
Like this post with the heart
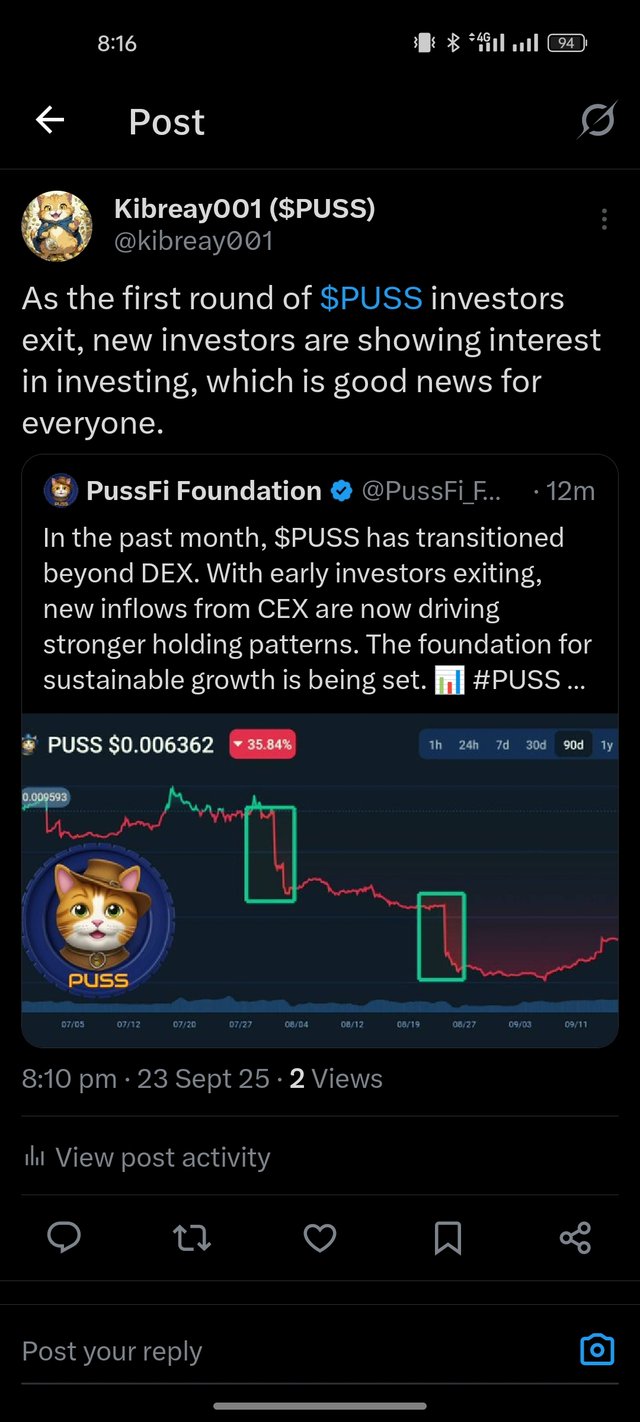(320, 1238)
